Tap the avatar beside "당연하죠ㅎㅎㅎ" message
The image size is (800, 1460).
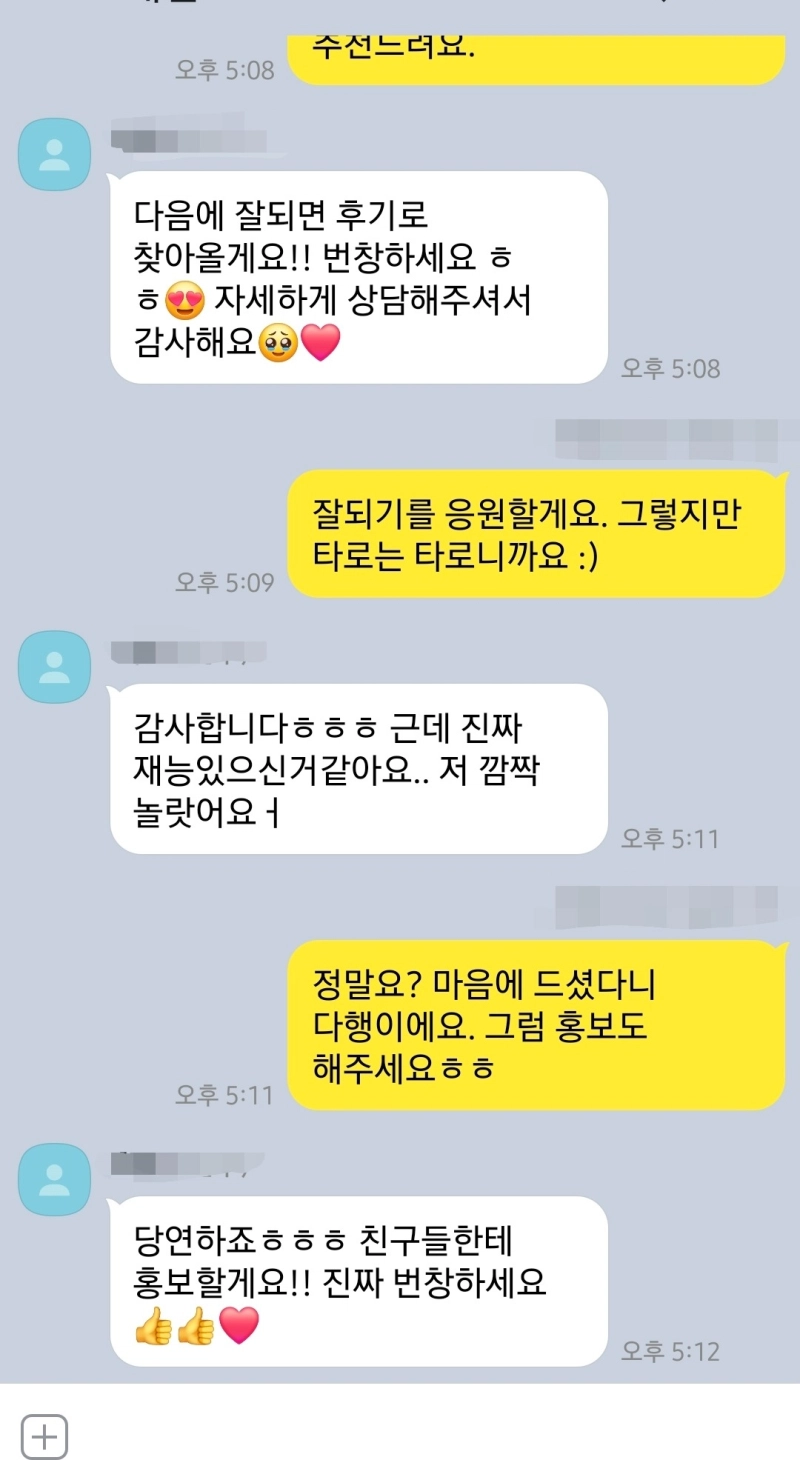click(55, 1180)
